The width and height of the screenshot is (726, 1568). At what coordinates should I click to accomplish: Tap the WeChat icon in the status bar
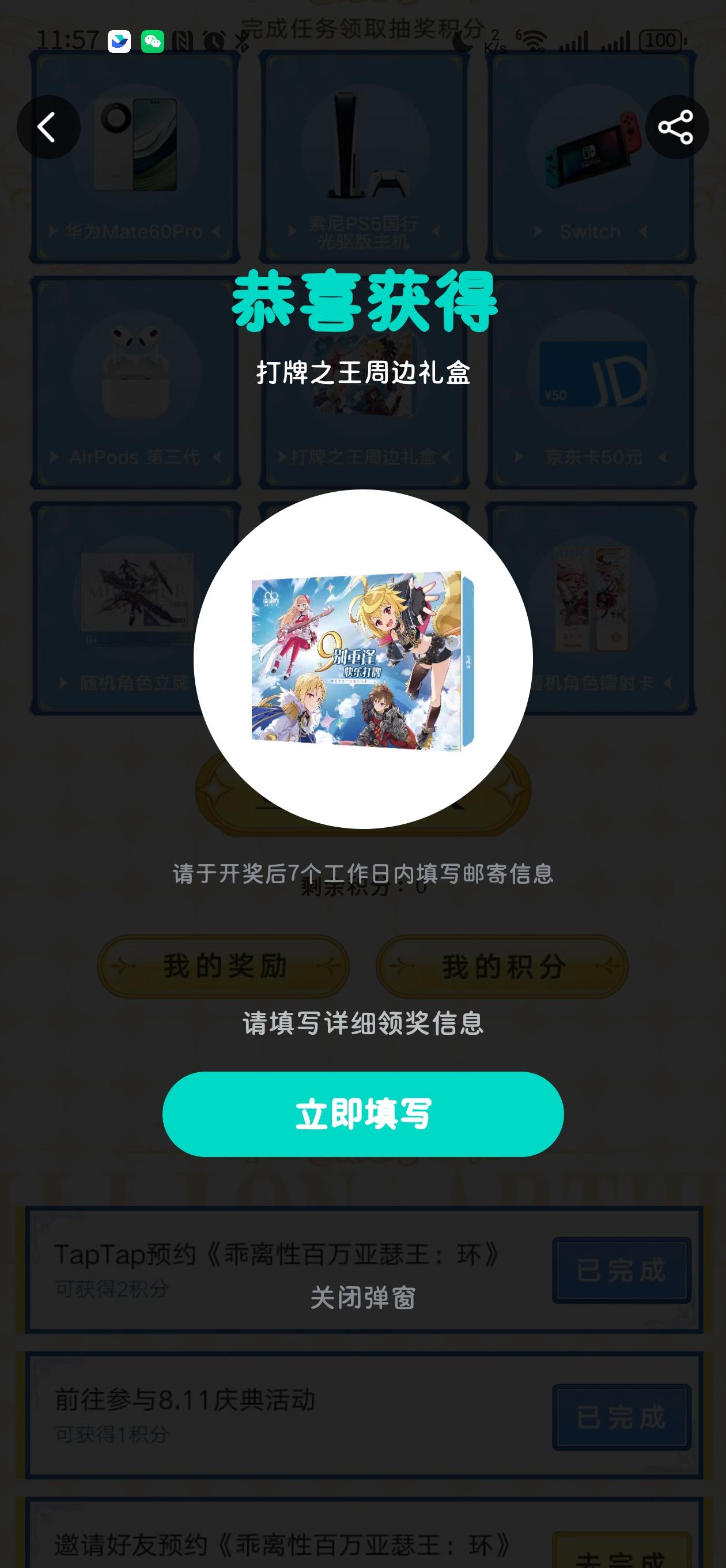pyautogui.click(x=154, y=42)
